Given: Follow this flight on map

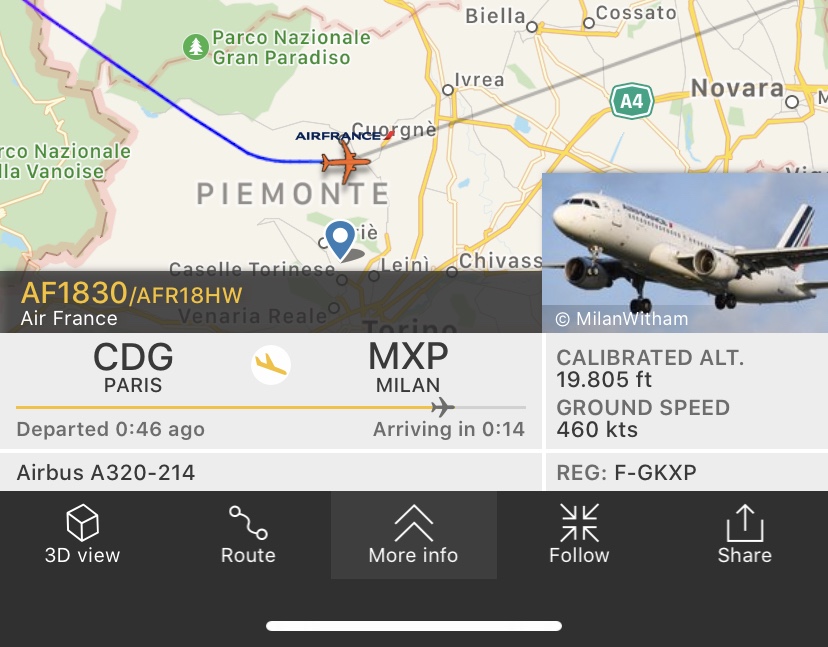Looking at the screenshot, I should [579, 535].
